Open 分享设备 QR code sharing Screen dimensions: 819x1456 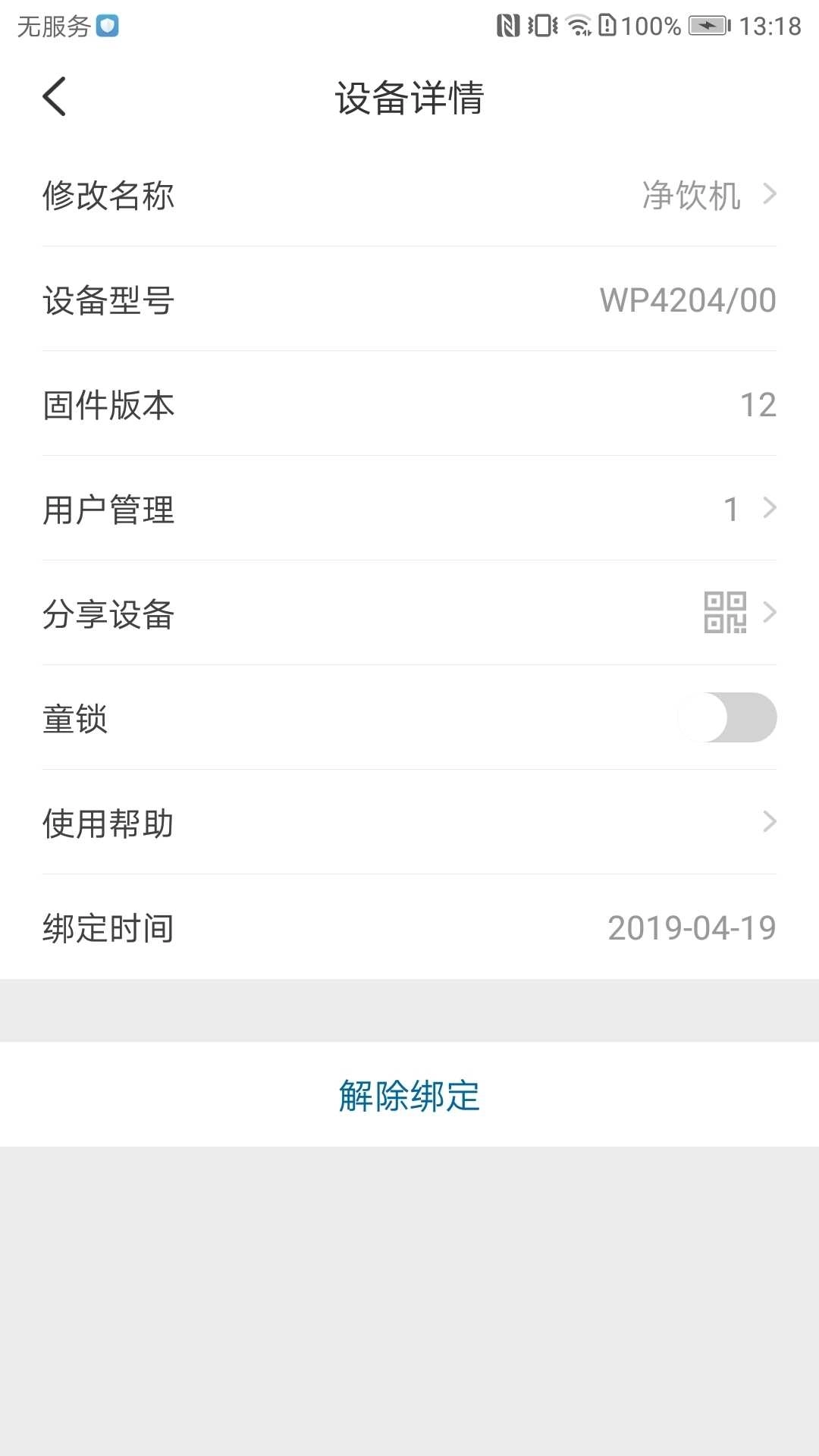pos(409,613)
